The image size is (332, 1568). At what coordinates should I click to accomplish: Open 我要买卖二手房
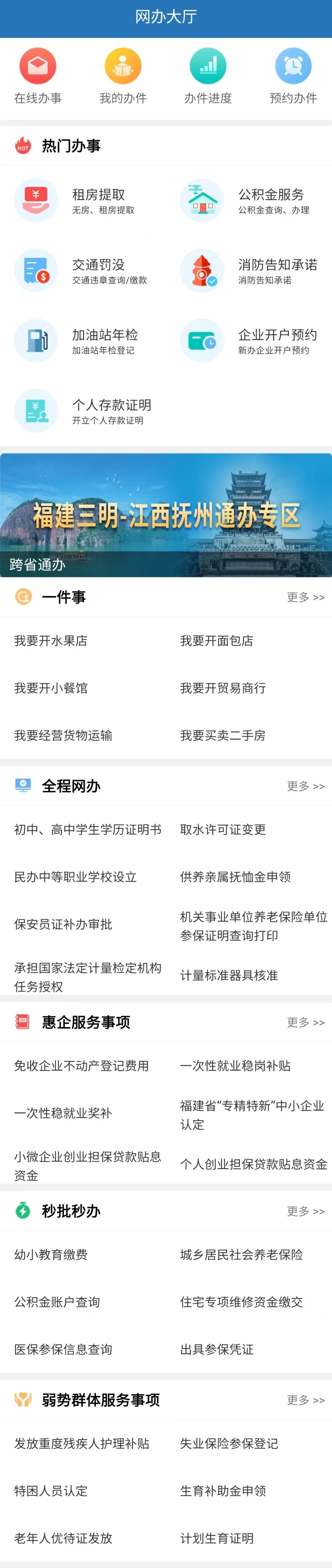click(223, 735)
